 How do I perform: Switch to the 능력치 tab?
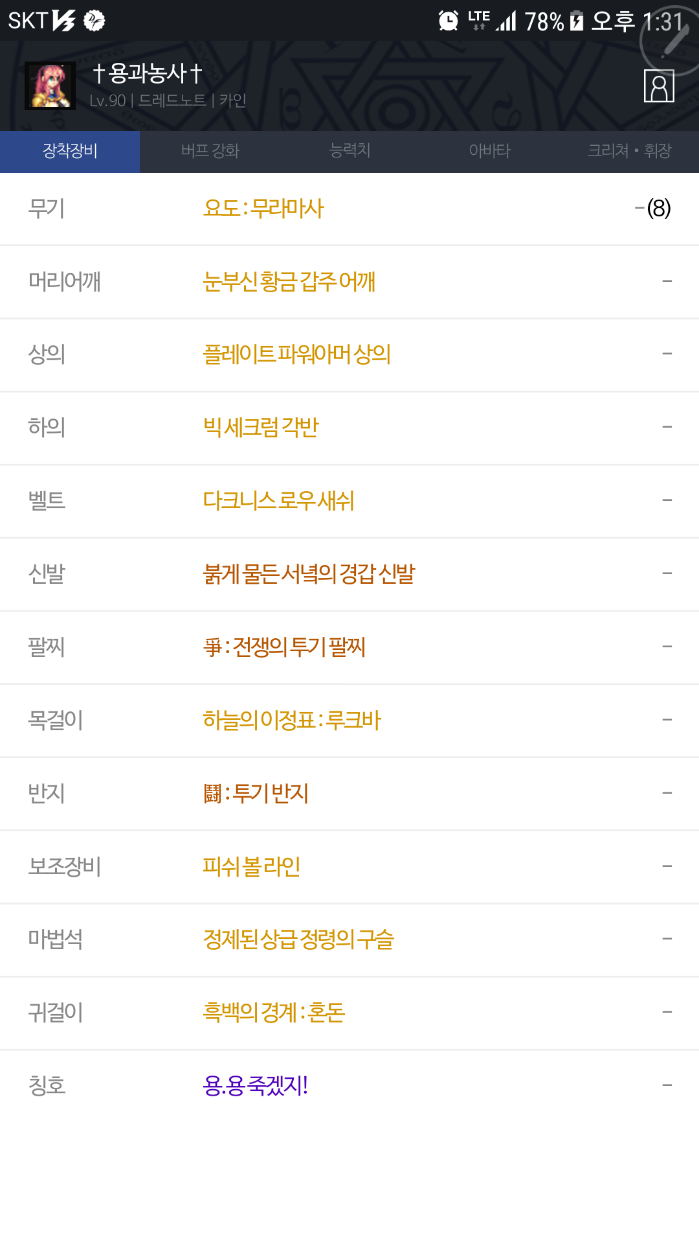coord(350,151)
